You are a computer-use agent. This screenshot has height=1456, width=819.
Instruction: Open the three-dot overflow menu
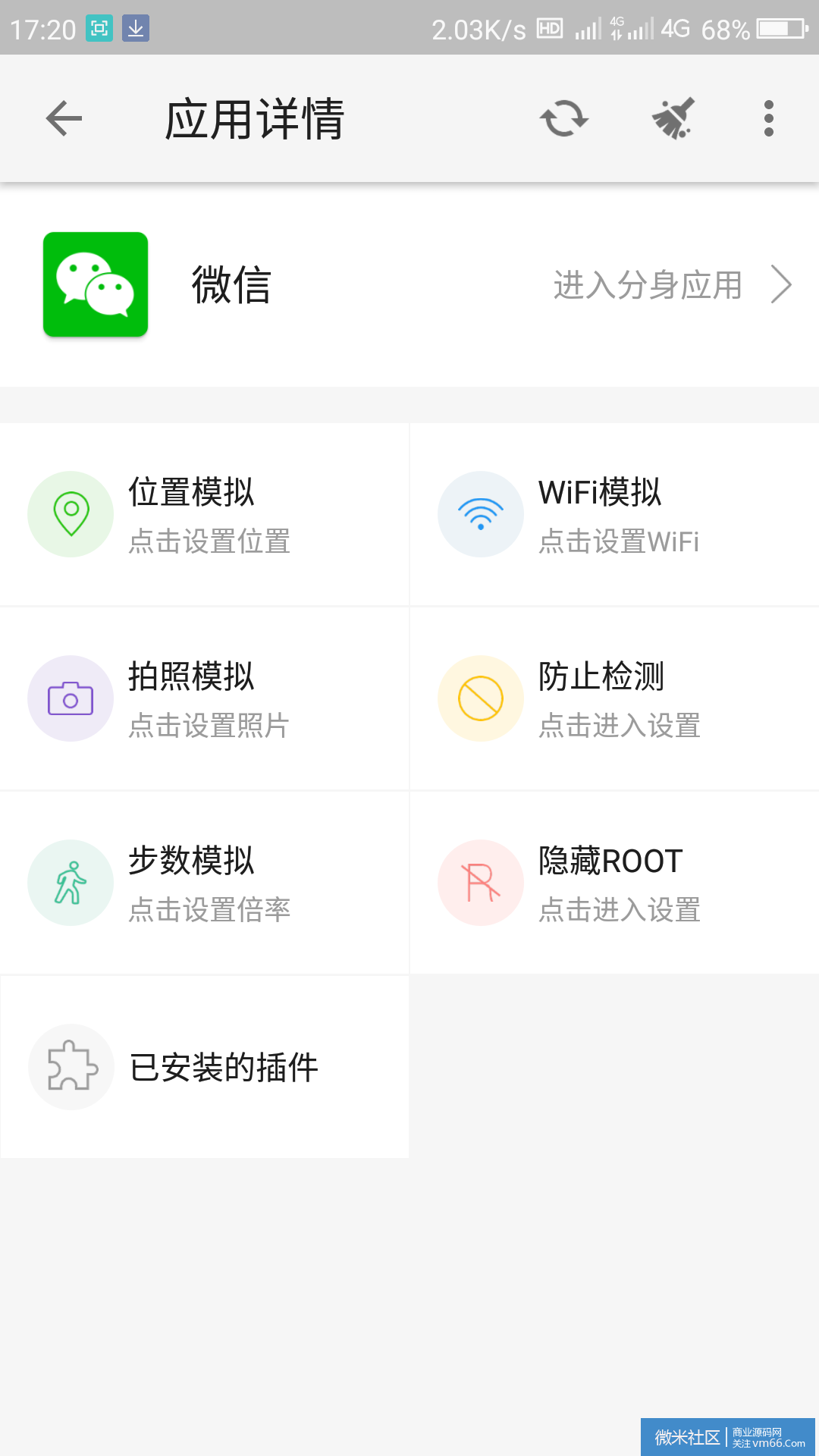point(769,118)
